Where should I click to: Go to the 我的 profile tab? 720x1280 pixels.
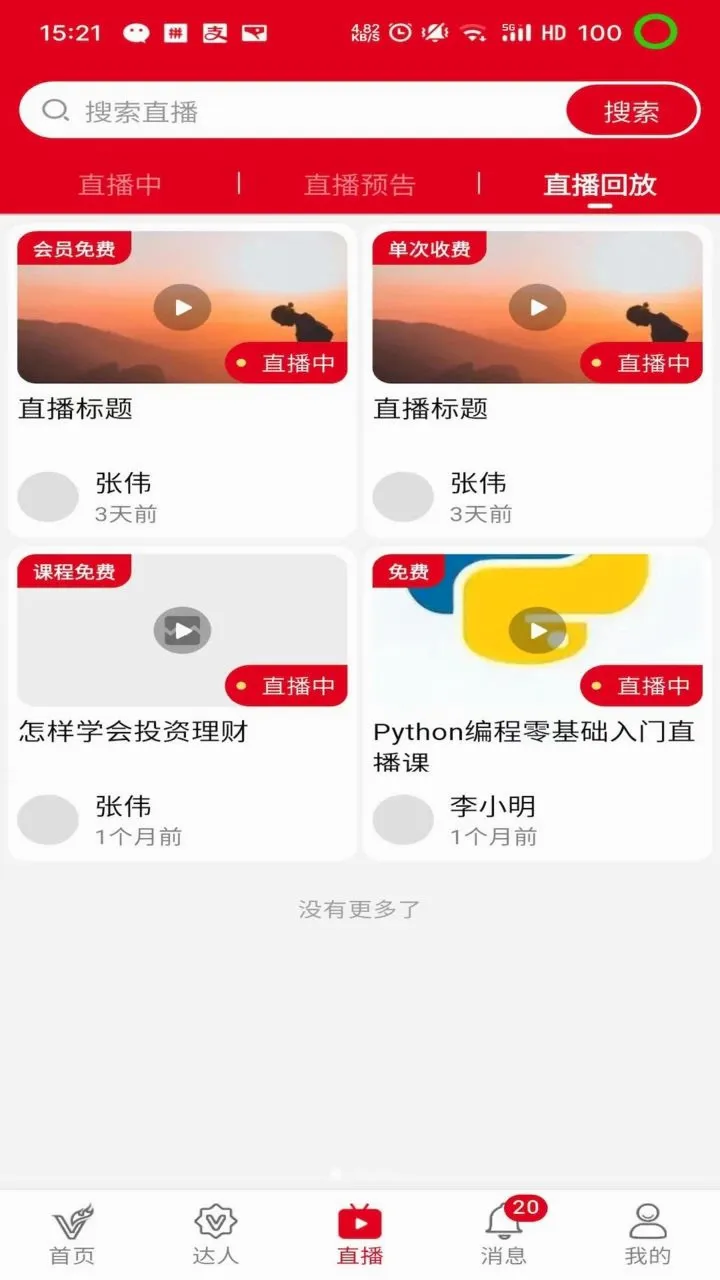click(648, 1234)
